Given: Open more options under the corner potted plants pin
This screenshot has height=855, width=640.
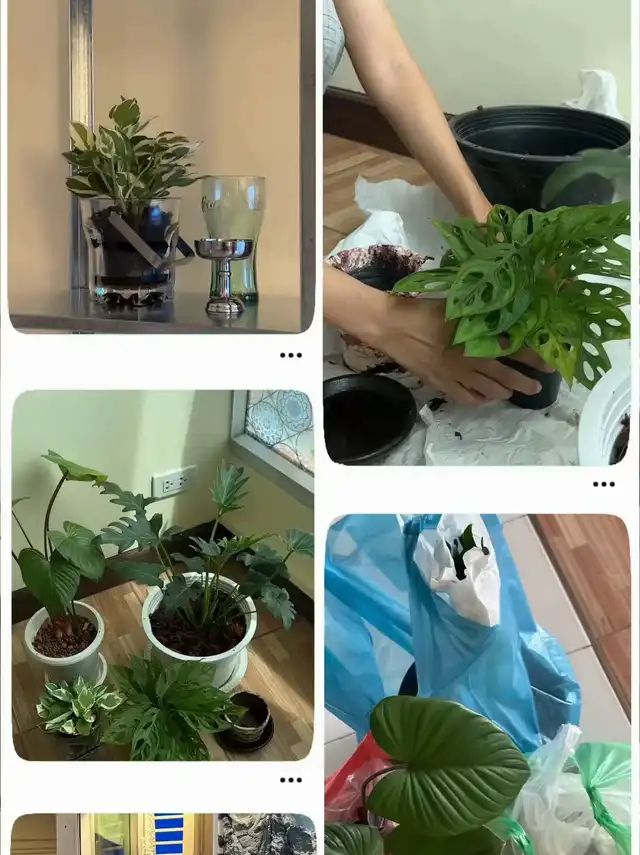Looking at the screenshot, I should click(x=290, y=780).
